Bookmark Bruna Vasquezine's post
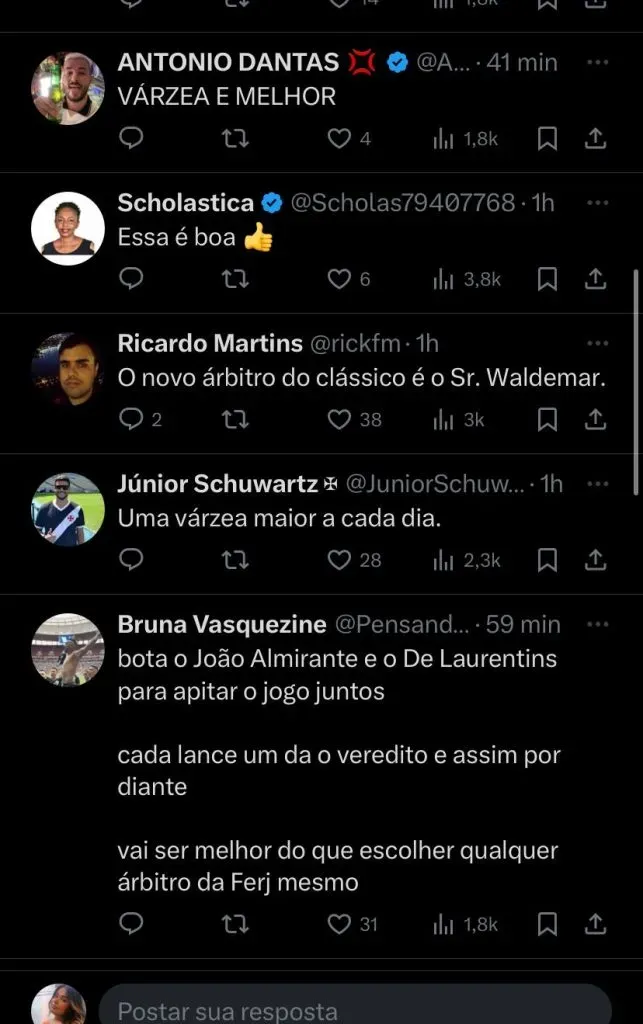Screen dimensions: 643x1024 click(547, 923)
